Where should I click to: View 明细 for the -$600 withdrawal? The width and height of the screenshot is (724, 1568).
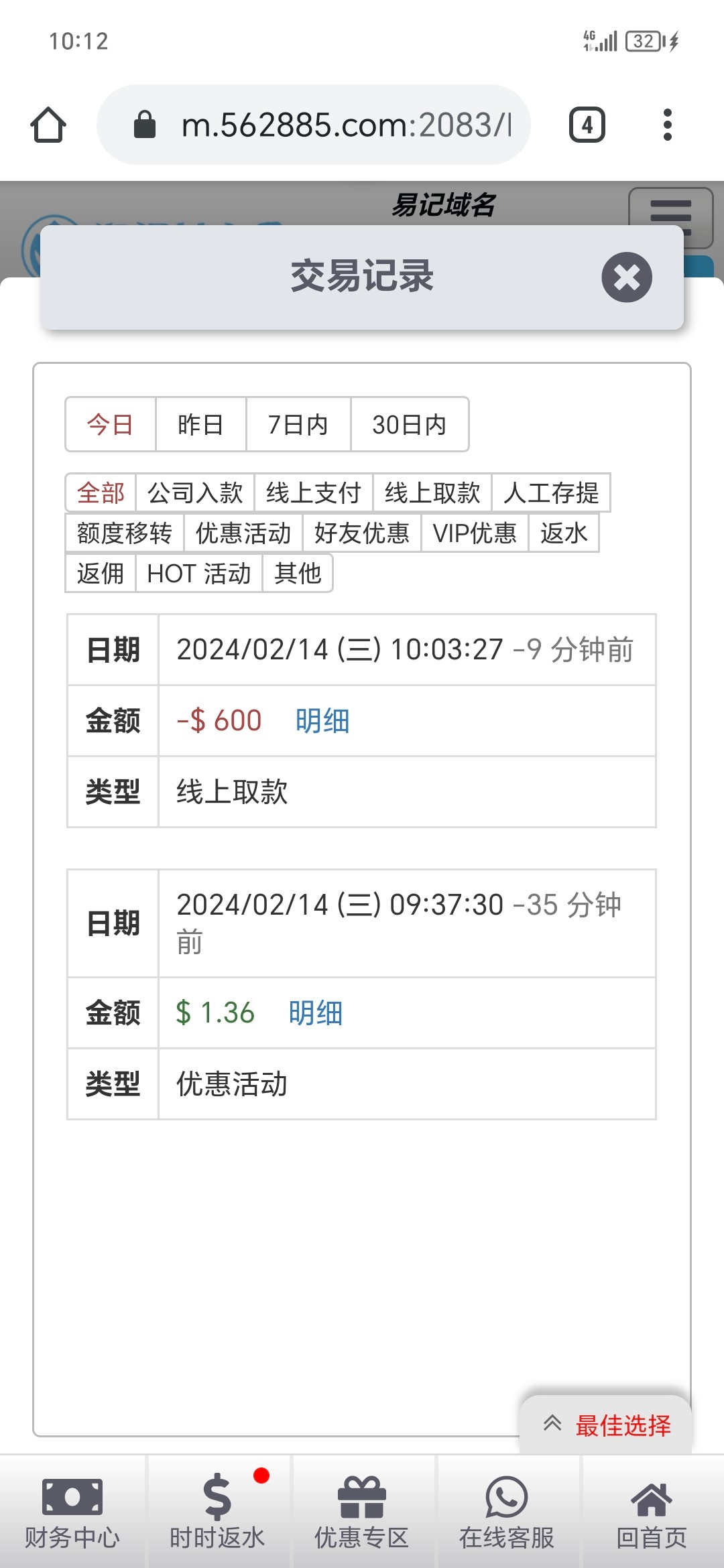tap(322, 721)
